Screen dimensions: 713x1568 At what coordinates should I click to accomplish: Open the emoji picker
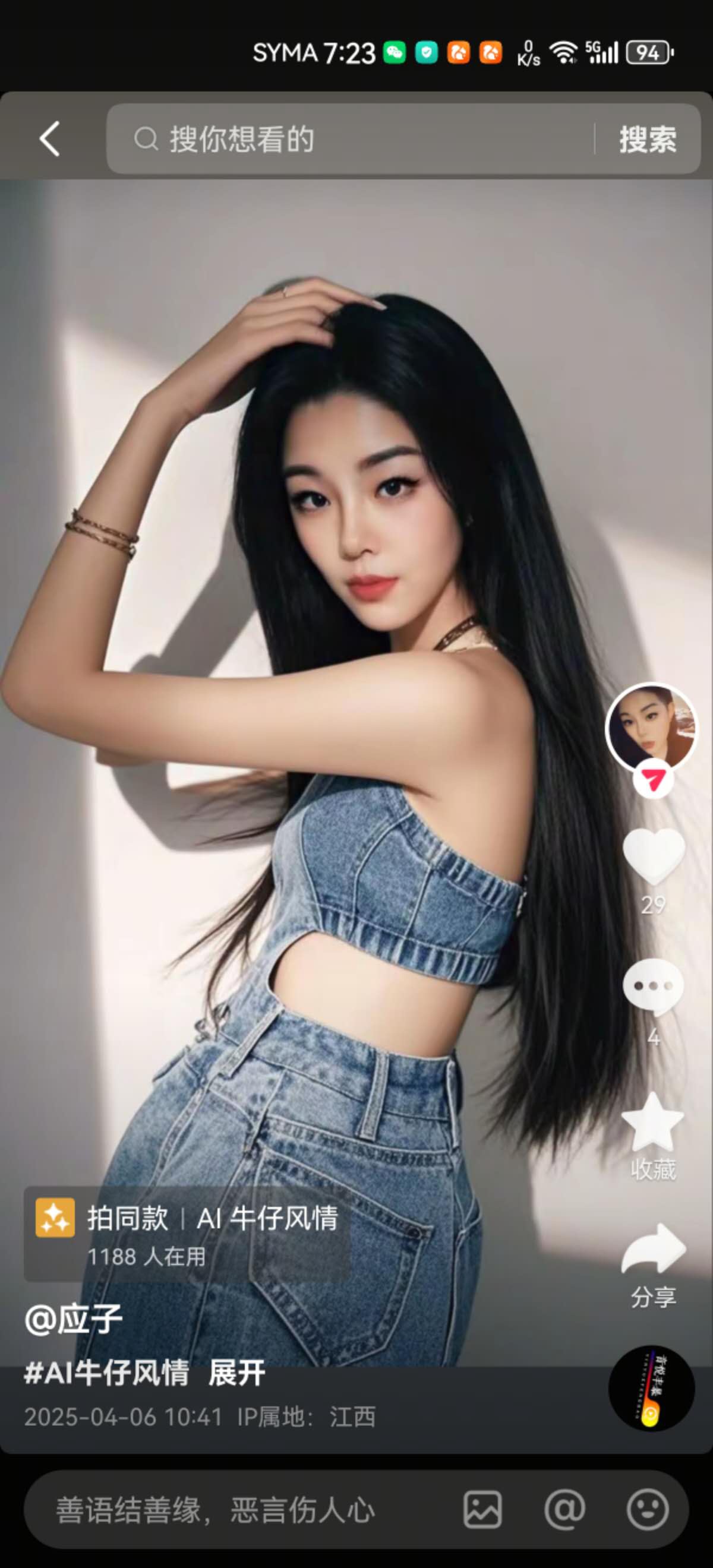click(x=647, y=1510)
